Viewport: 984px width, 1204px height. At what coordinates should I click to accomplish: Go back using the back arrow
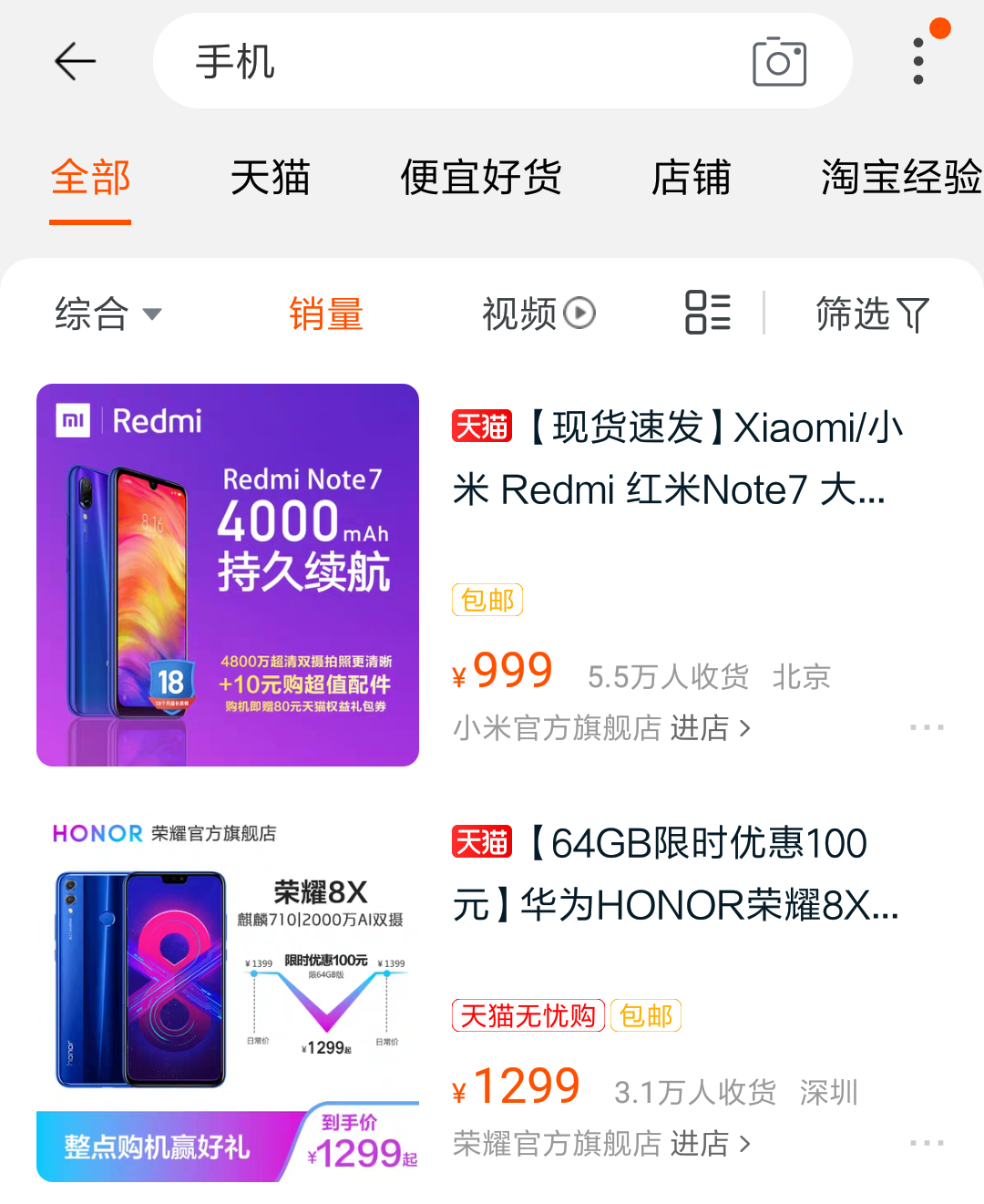(x=75, y=61)
